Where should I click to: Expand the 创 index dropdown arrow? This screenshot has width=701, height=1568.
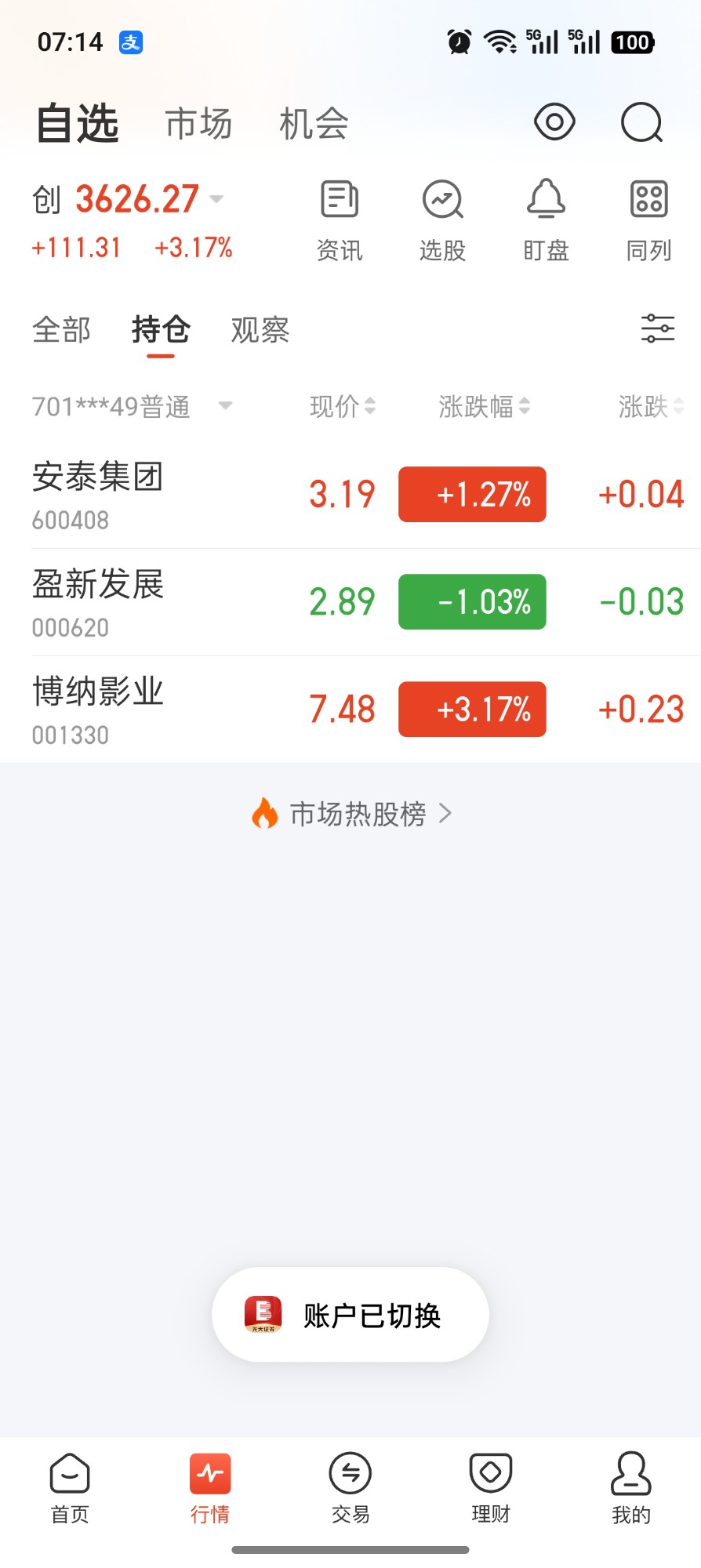pos(216,199)
